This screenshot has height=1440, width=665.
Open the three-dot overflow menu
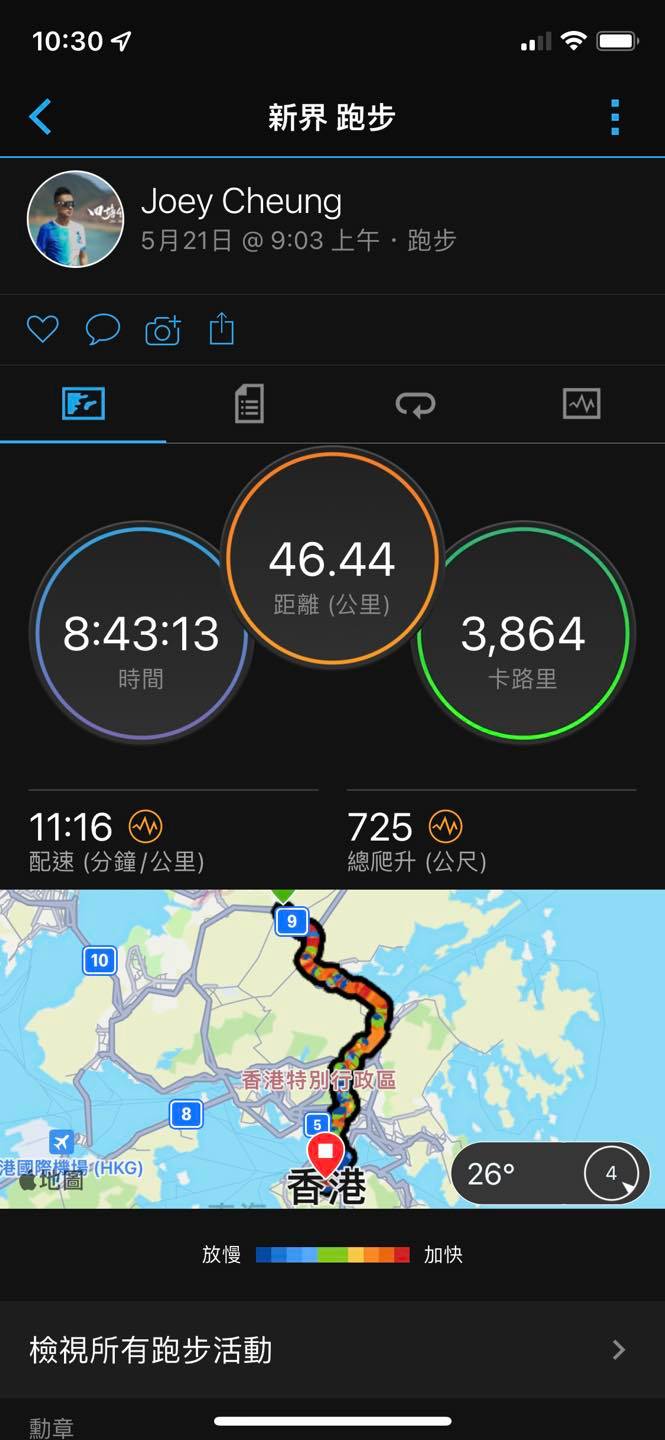click(x=614, y=117)
